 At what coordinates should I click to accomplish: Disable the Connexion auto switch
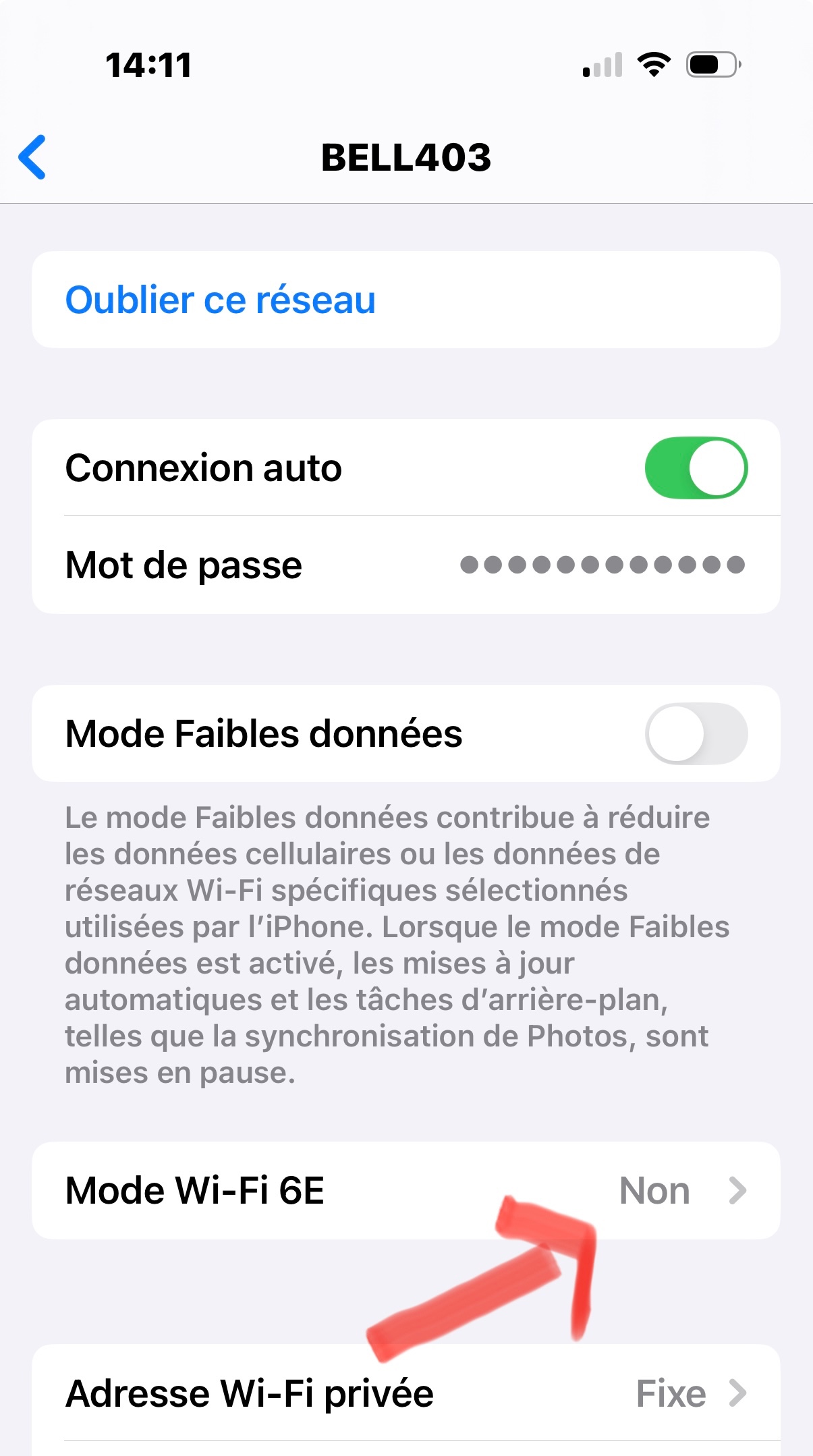click(x=696, y=468)
